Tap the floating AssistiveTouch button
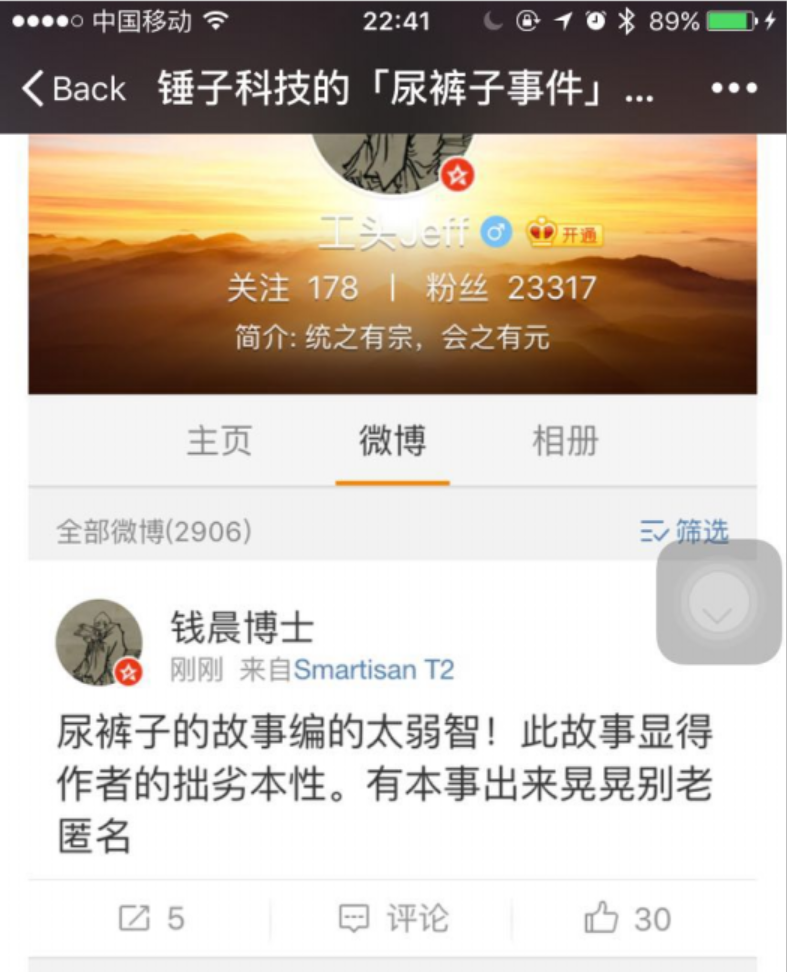Image resolution: width=787 pixels, height=972 pixels. pyautogui.click(x=718, y=602)
